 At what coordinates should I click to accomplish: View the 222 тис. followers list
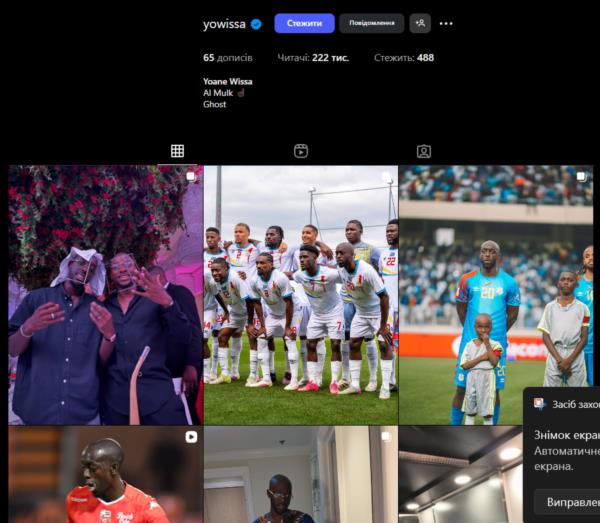point(315,58)
